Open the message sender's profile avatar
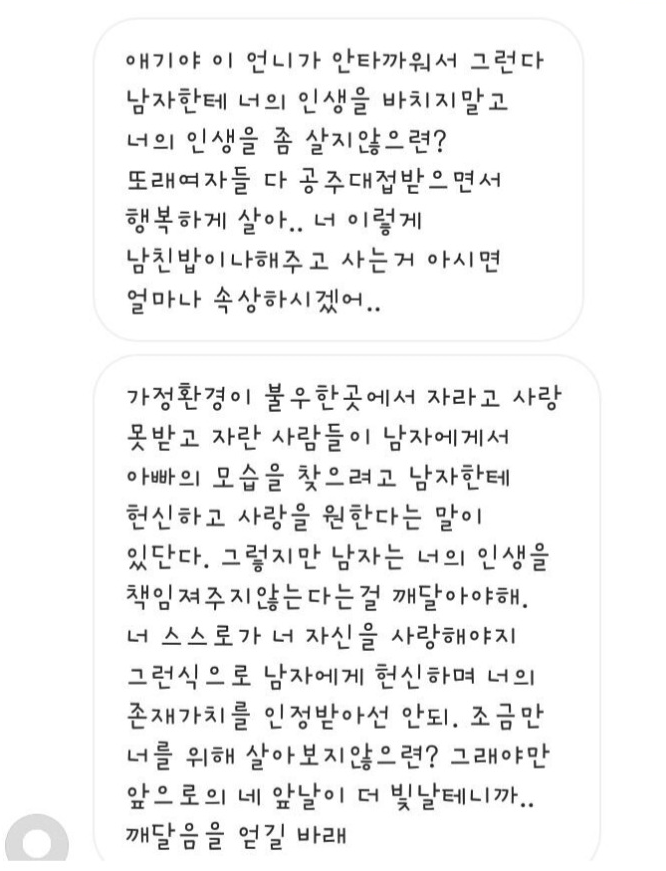The height and width of the screenshot is (871, 666). click(x=37, y=843)
